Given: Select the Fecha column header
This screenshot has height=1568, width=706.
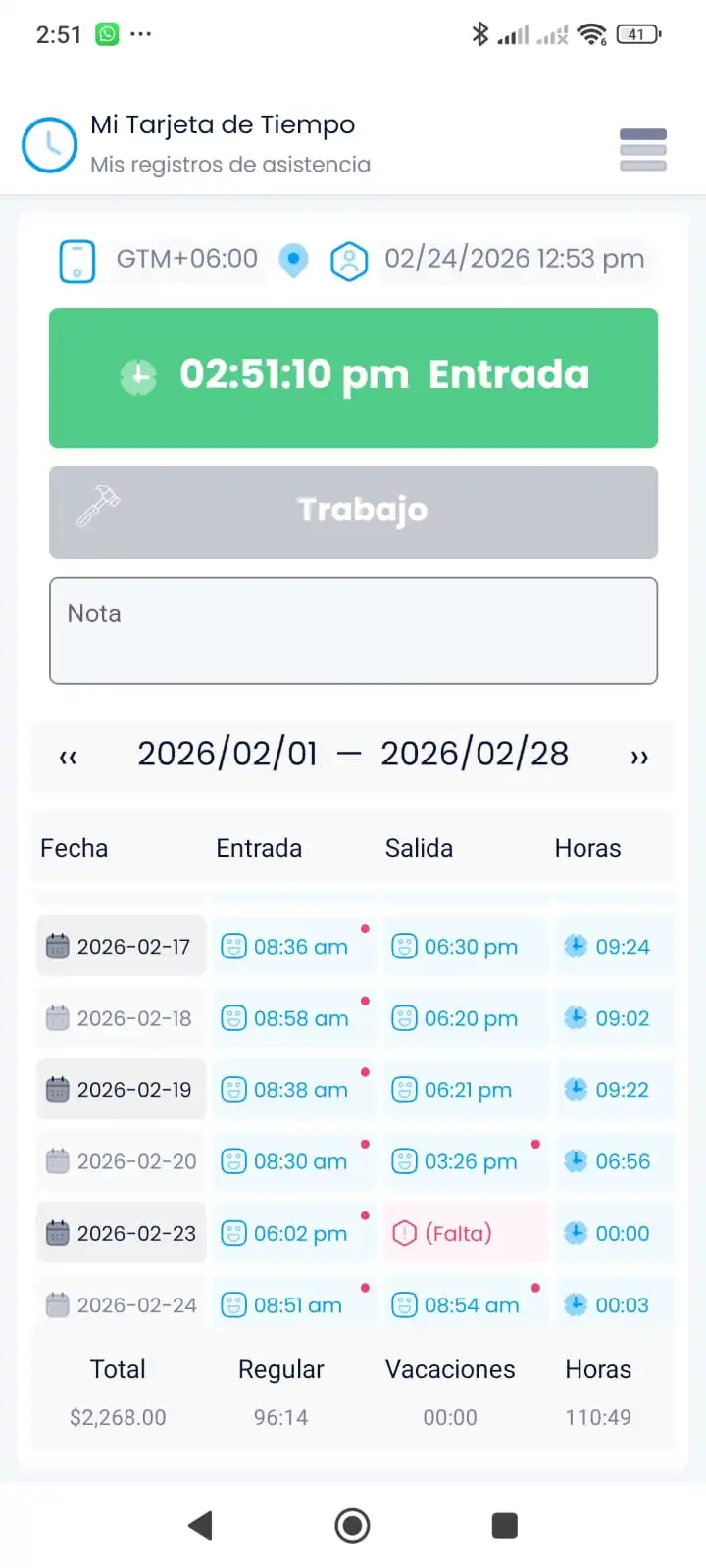Looking at the screenshot, I should coord(74,848).
